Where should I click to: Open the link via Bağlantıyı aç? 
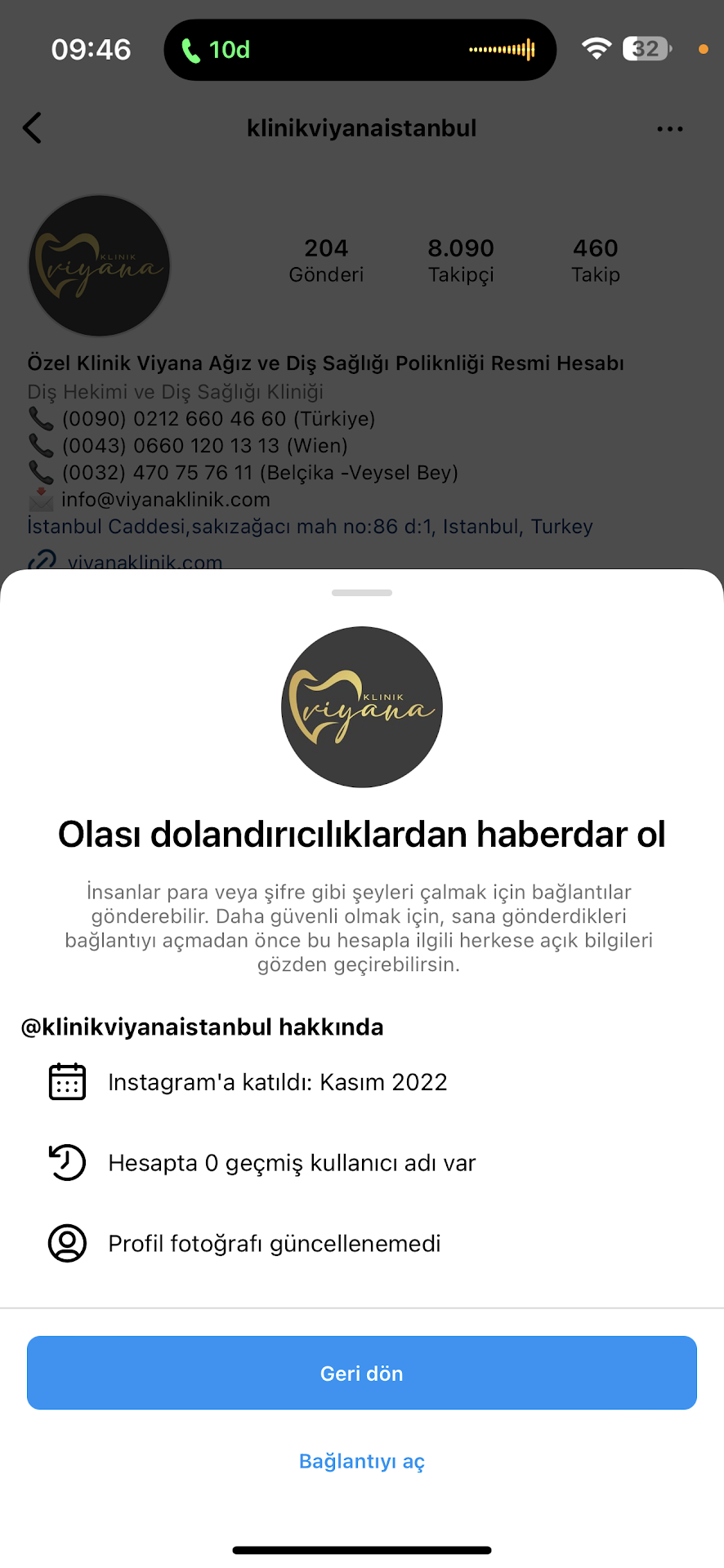[x=361, y=1461]
